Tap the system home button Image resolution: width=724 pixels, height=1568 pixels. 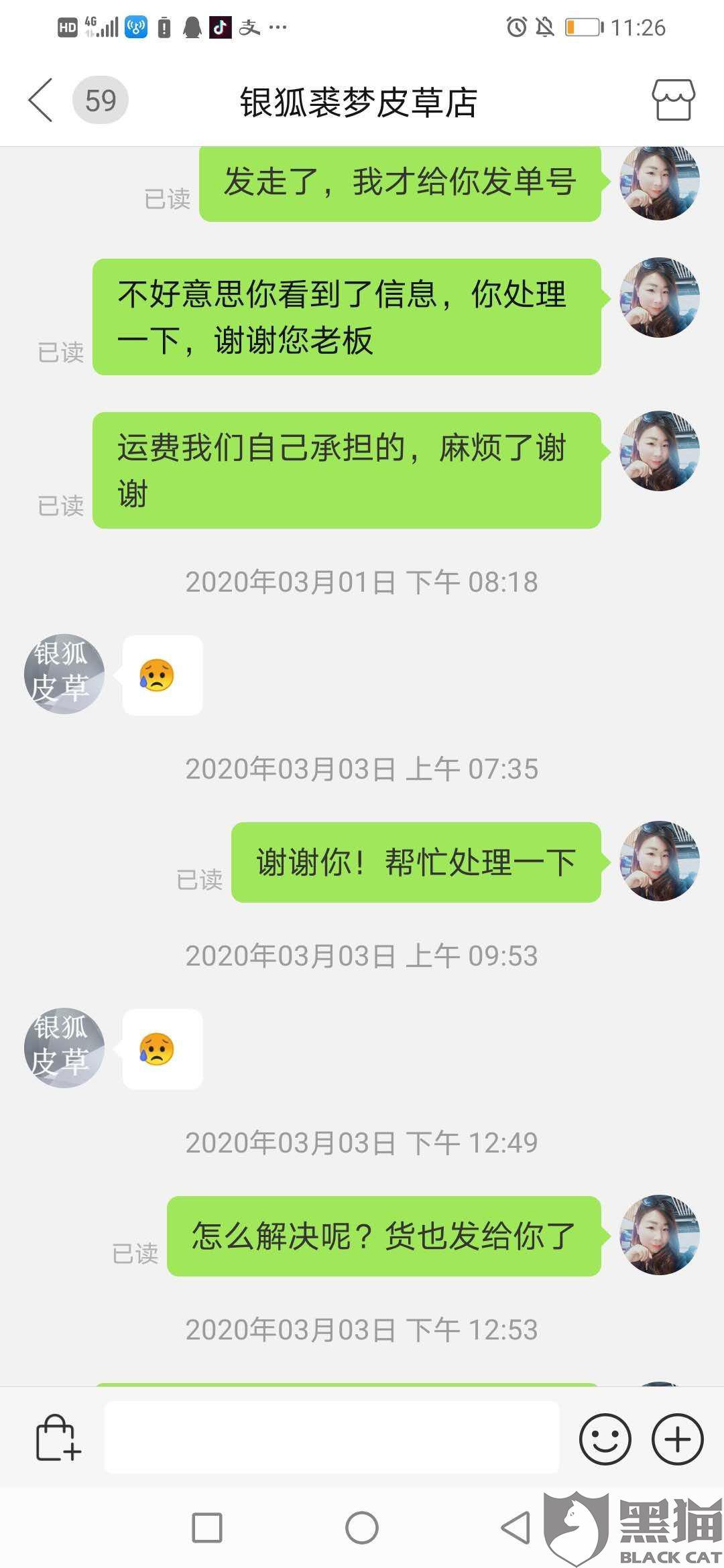point(362,1528)
